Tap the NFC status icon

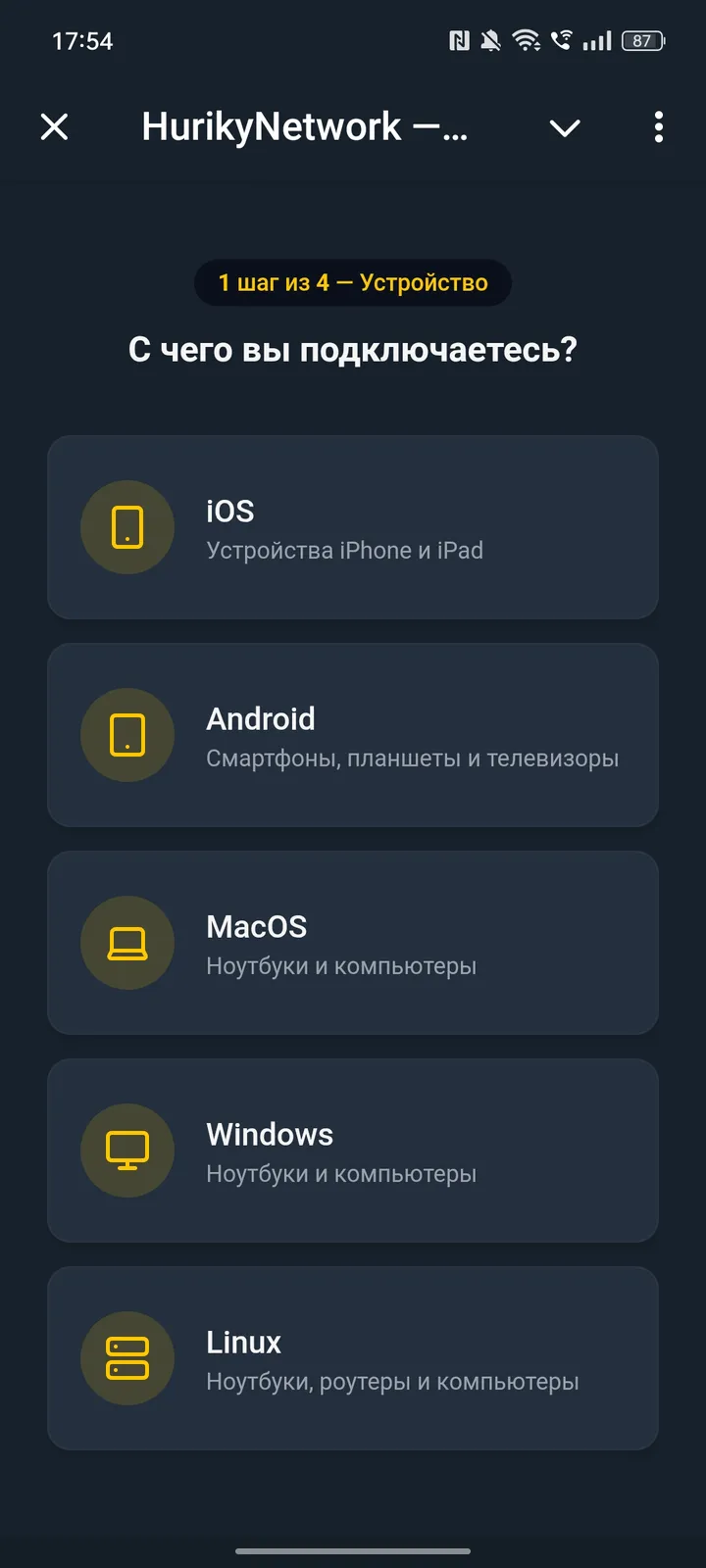[458, 39]
